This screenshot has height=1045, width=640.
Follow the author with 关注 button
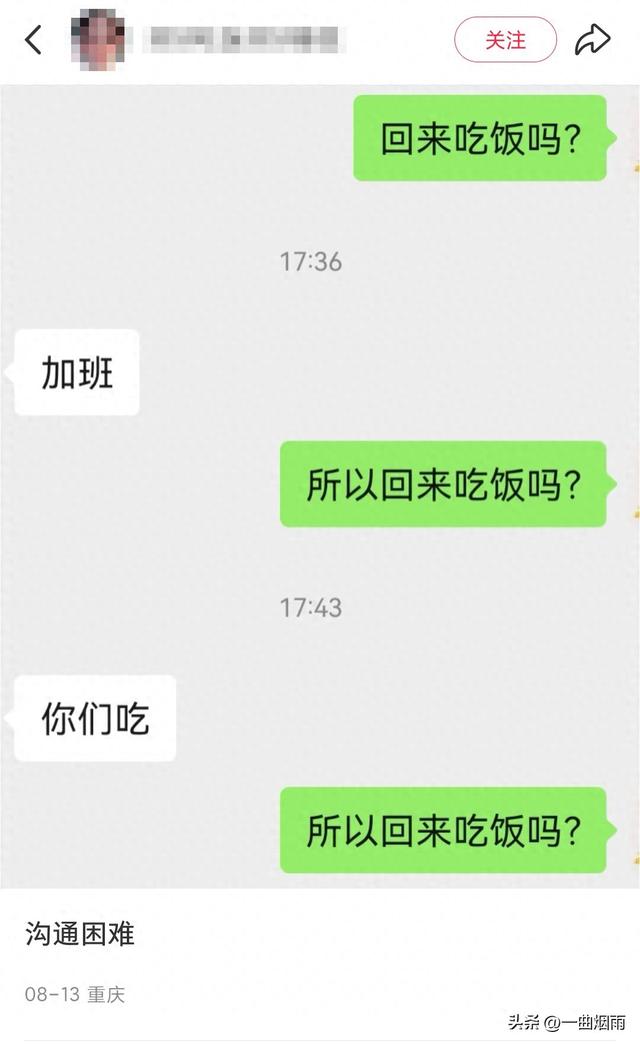coord(505,40)
